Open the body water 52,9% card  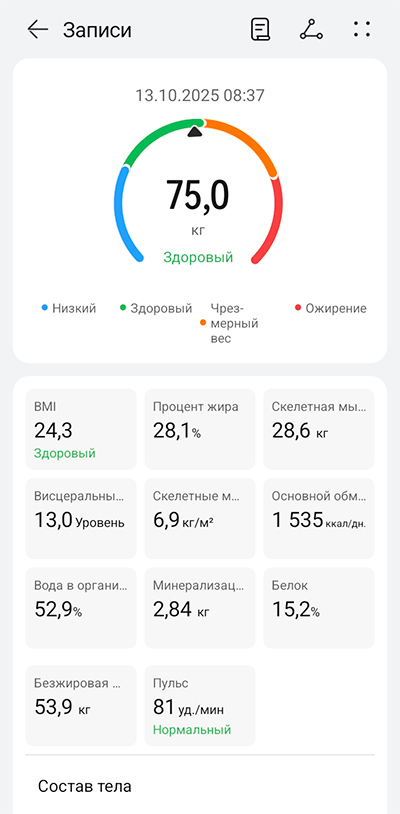[81, 608]
